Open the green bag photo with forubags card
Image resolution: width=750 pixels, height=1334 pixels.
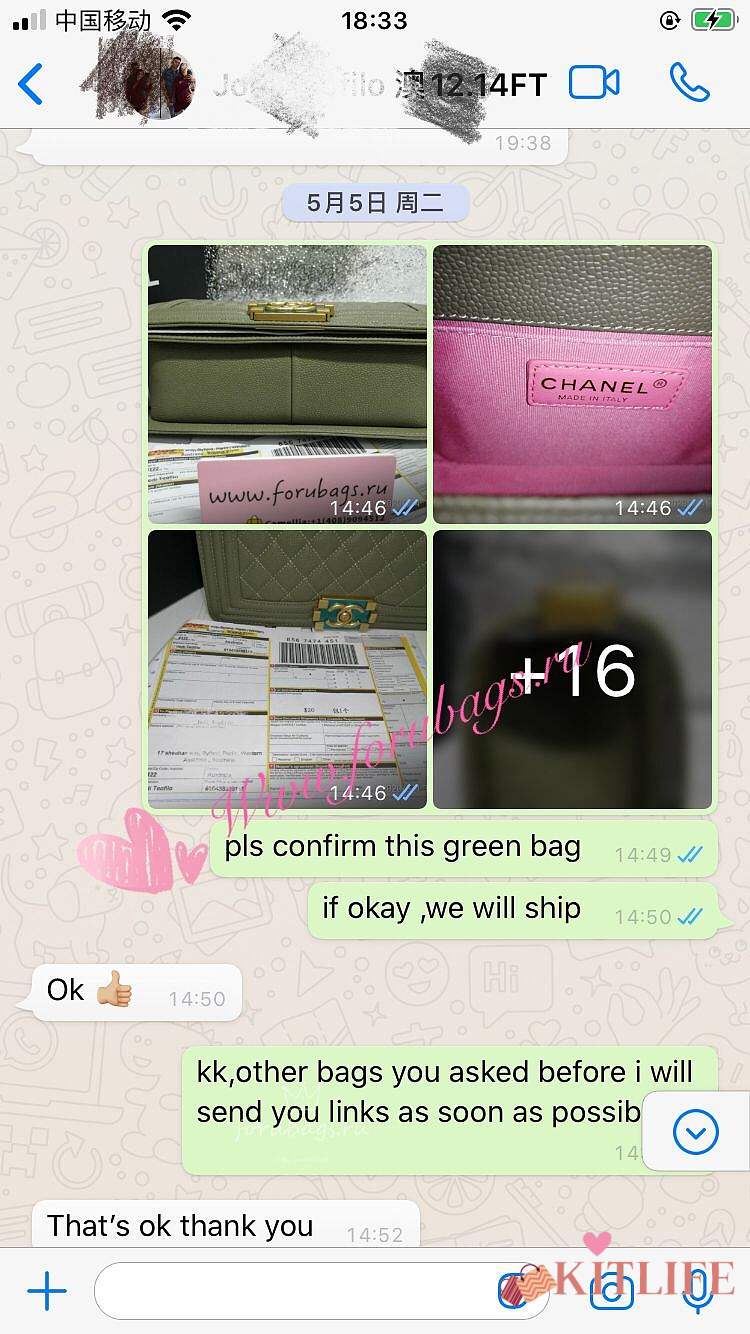pos(287,384)
